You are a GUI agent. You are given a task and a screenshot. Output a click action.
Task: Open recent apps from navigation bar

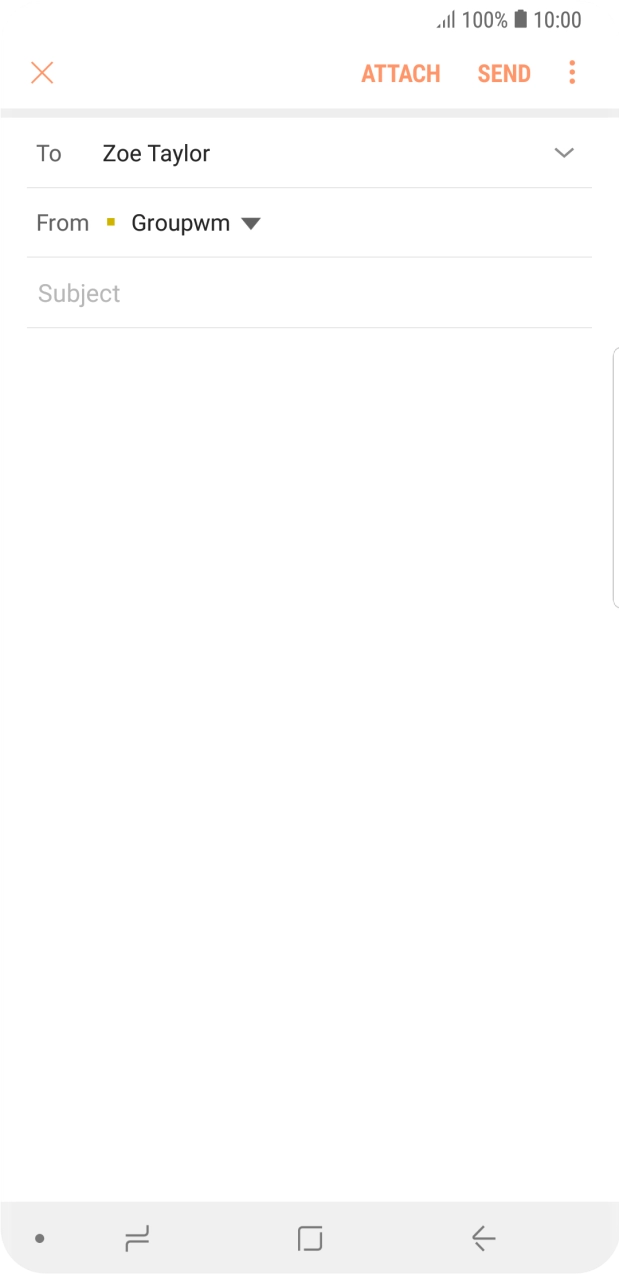tap(137, 1239)
